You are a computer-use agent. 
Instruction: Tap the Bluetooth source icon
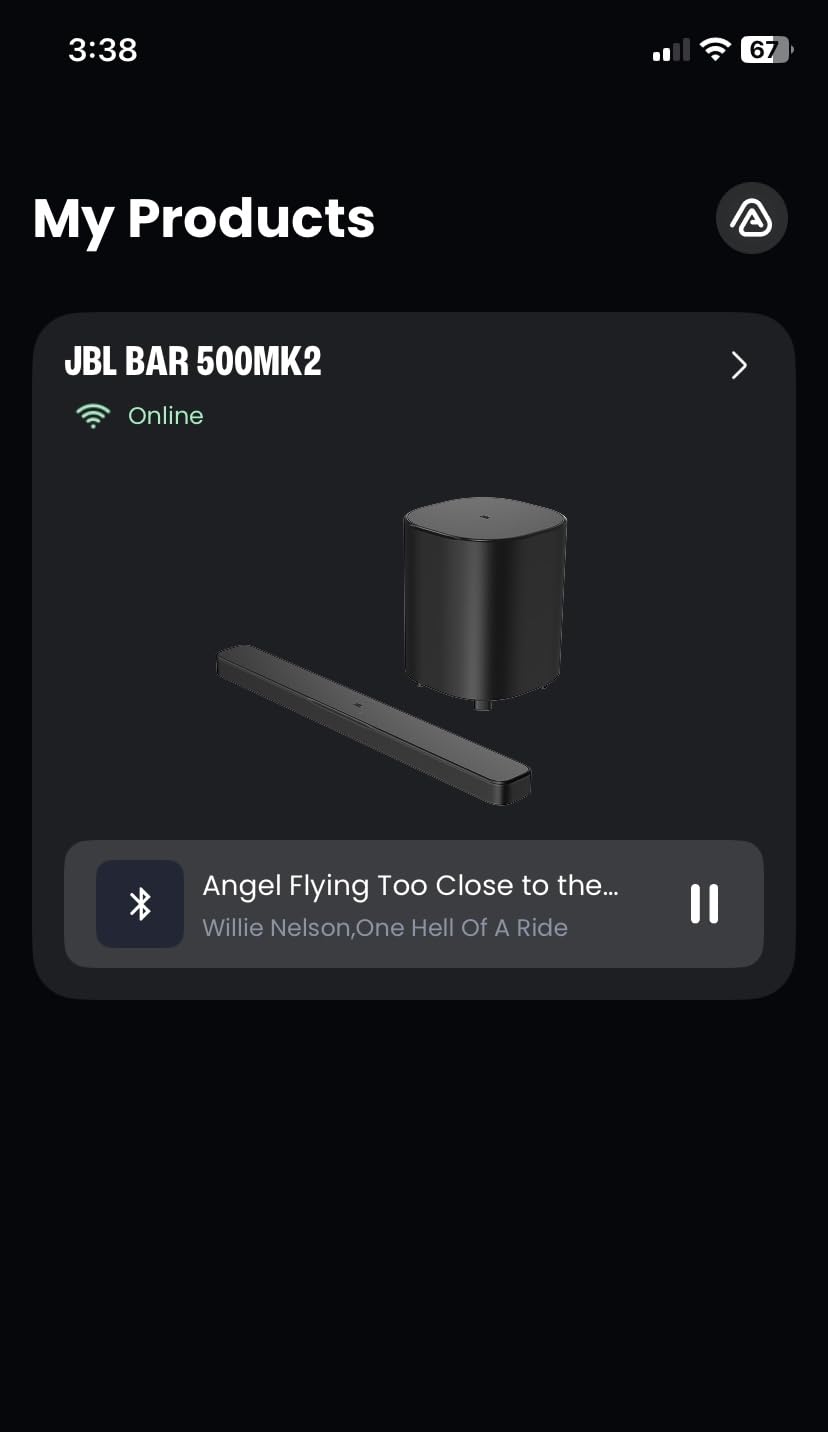tap(139, 903)
